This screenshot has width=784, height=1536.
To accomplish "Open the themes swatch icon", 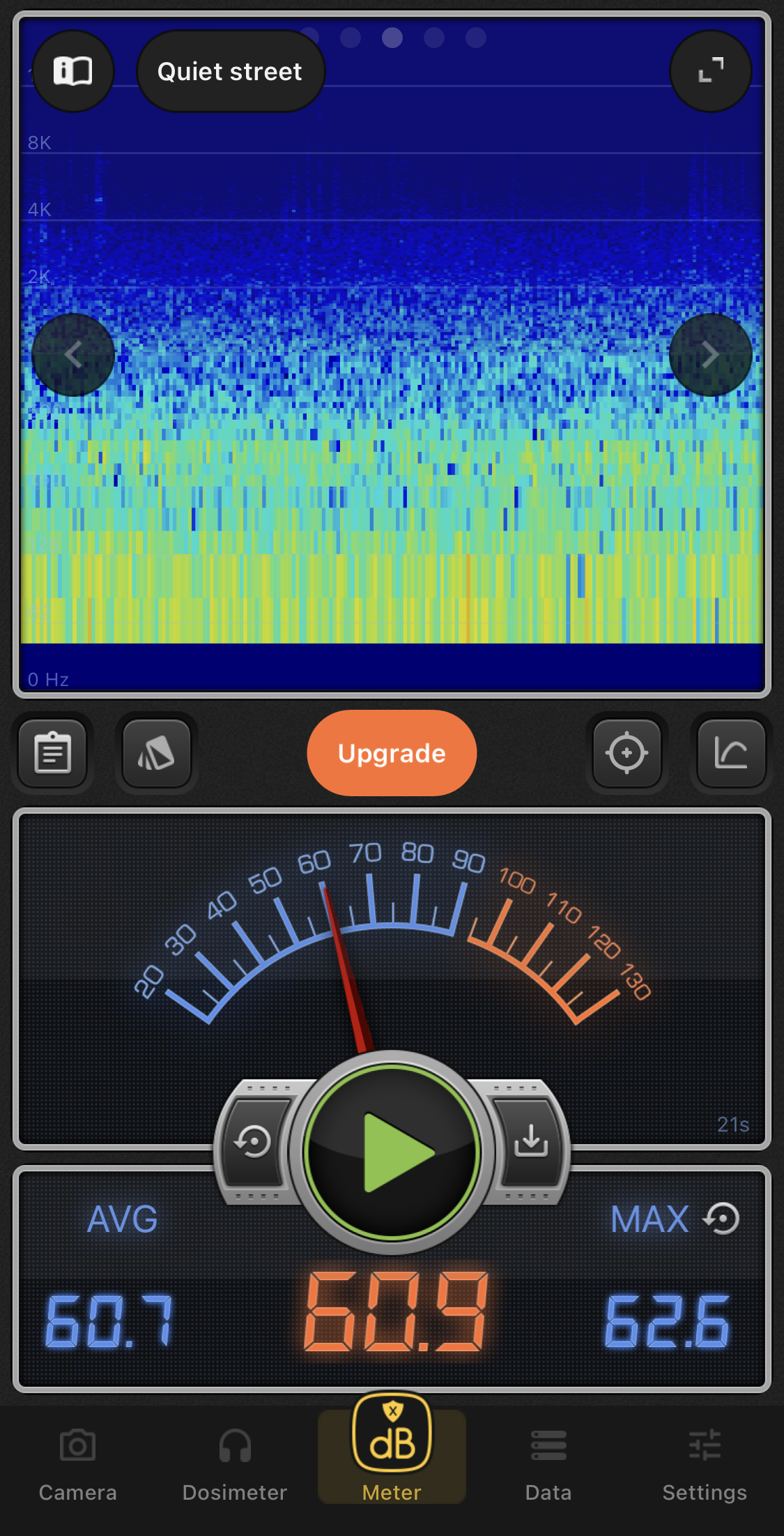I will (x=156, y=753).
